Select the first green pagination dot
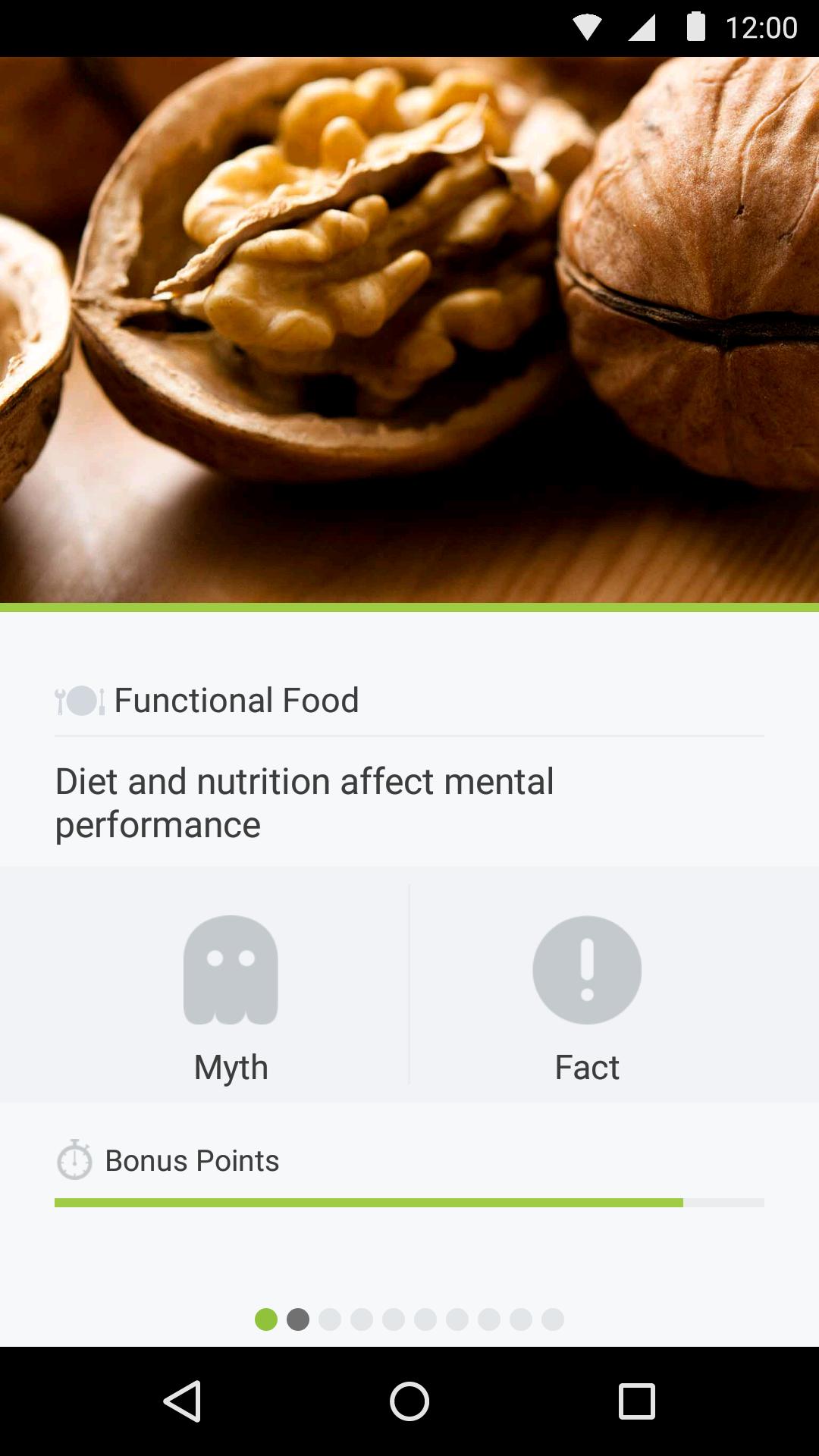 (x=267, y=1319)
